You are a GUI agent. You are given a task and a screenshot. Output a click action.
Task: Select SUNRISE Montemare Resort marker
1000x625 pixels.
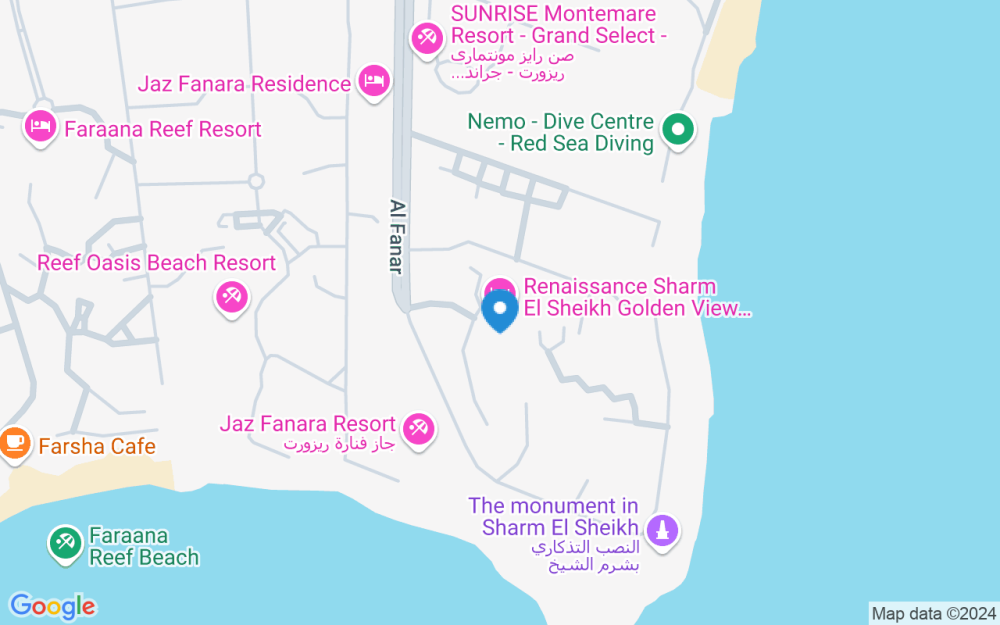(x=427, y=40)
